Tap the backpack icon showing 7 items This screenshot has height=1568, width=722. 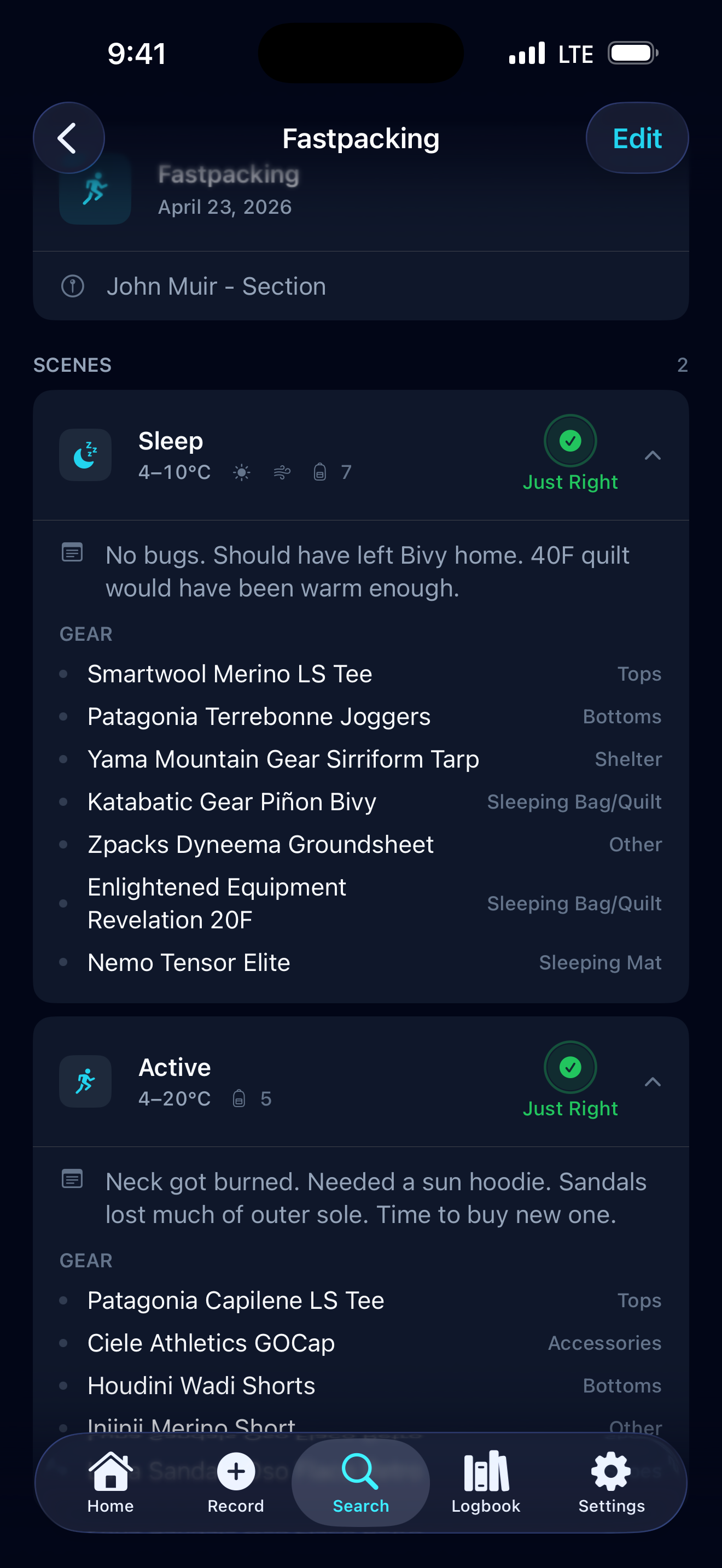(319, 472)
